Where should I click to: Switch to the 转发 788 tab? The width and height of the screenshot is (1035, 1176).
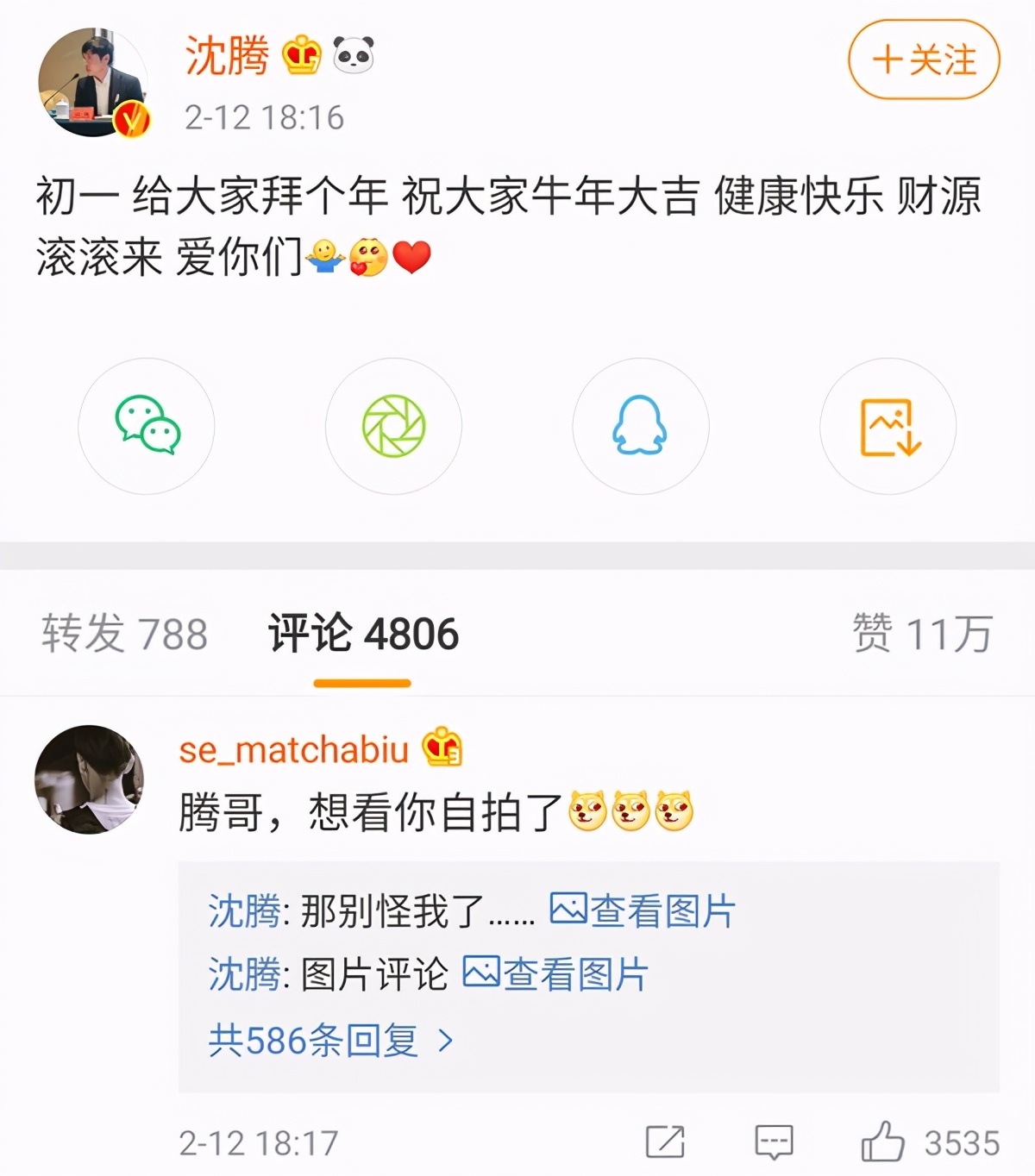[125, 634]
